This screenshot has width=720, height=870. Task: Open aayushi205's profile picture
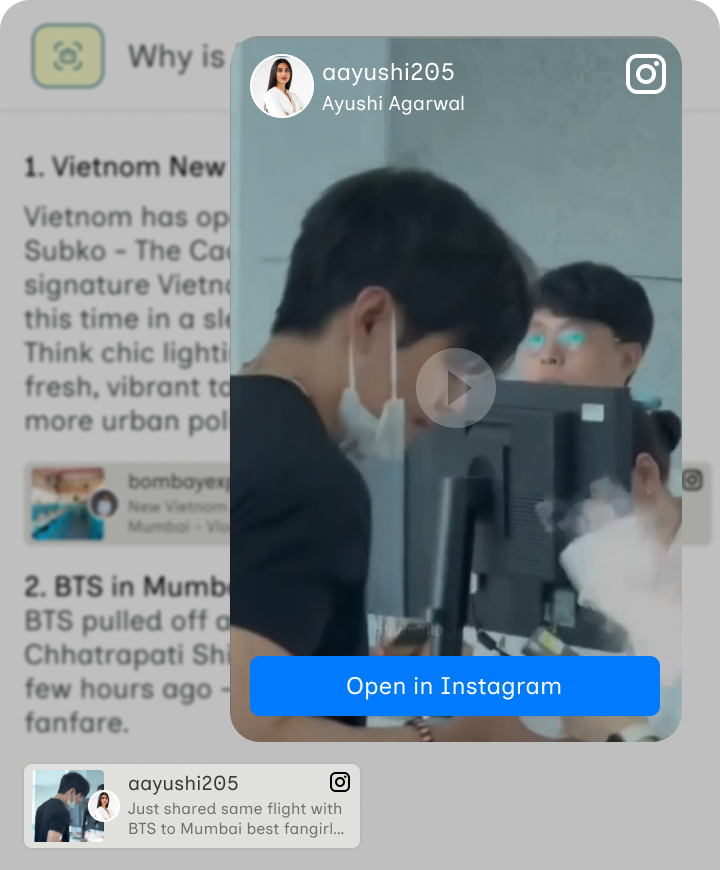pyautogui.click(x=282, y=86)
